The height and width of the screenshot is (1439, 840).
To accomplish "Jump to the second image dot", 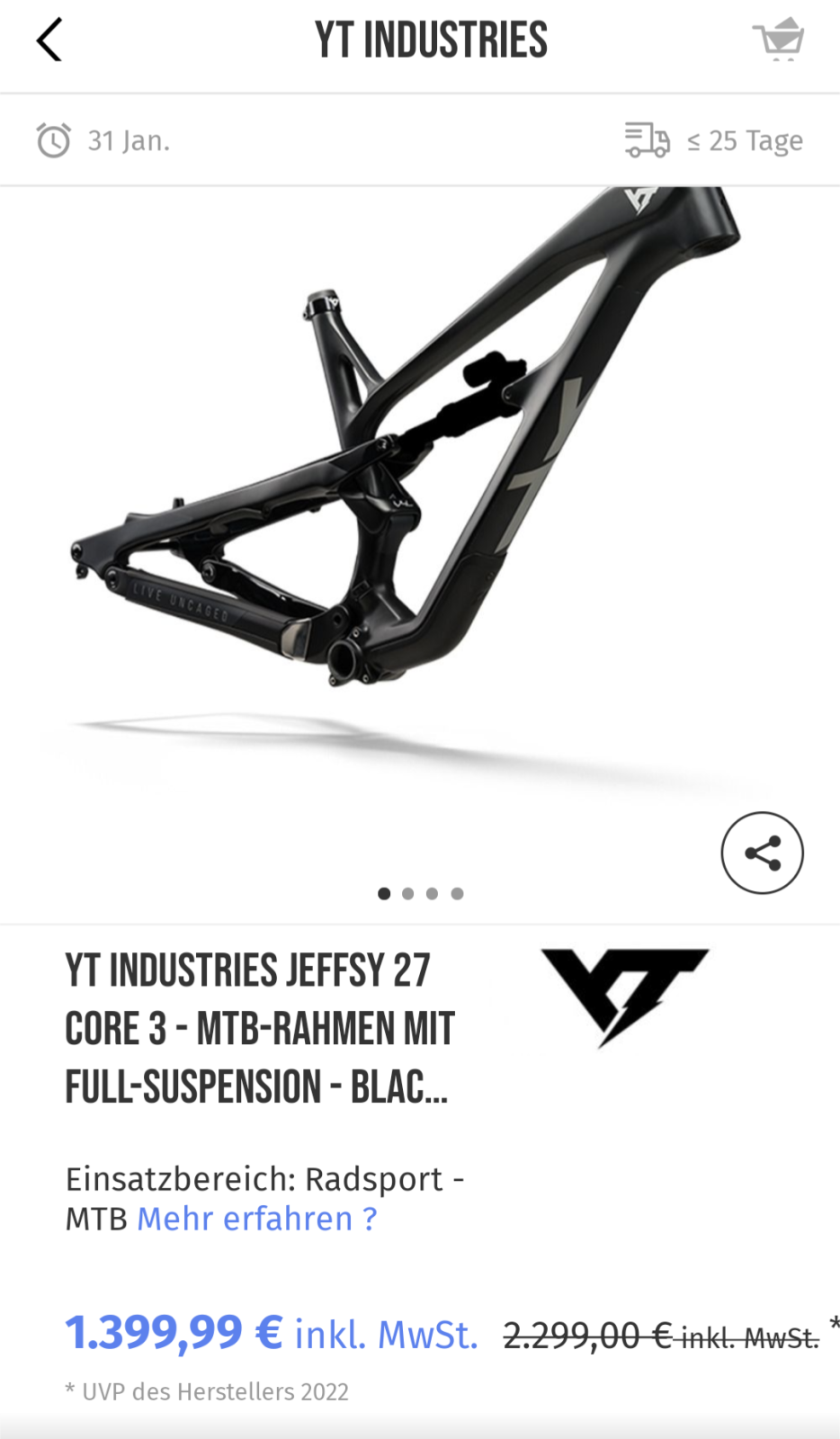I will pyautogui.click(x=408, y=893).
